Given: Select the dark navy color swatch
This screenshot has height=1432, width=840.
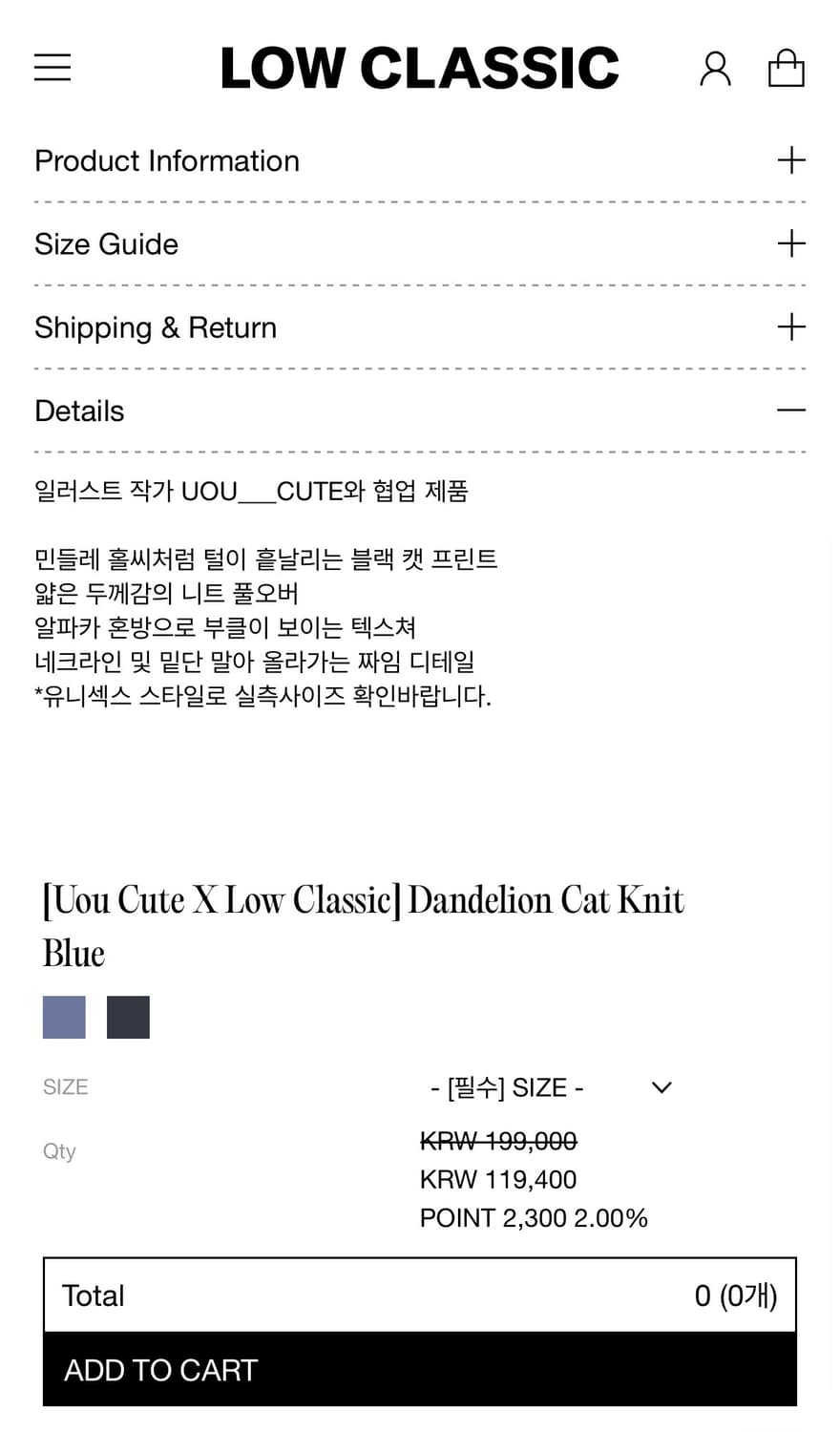Looking at the screenshot, I should coord(128,1017).
